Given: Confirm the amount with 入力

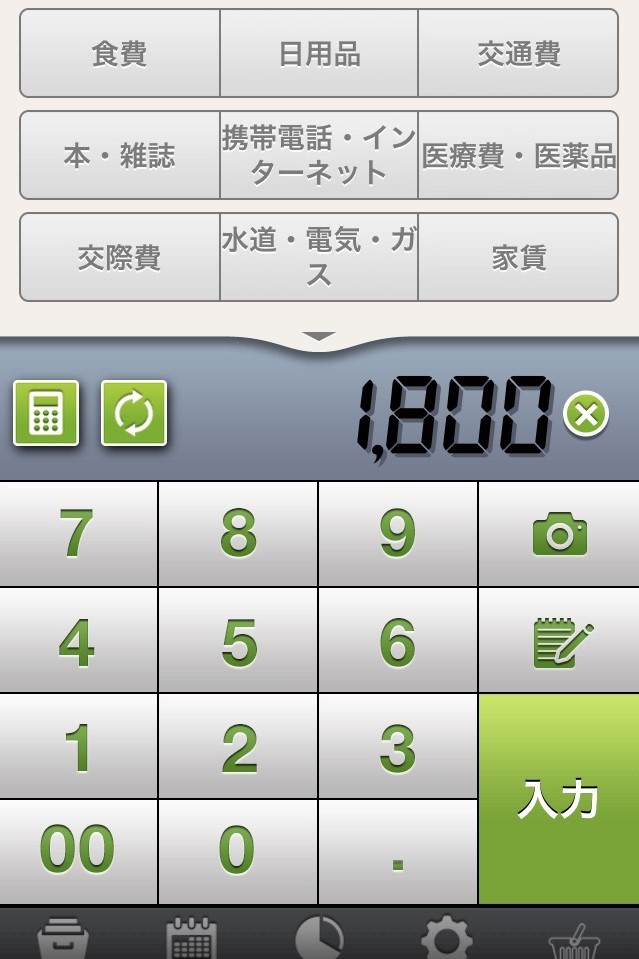Looking at the screenshot, I should tap(559, 799).
